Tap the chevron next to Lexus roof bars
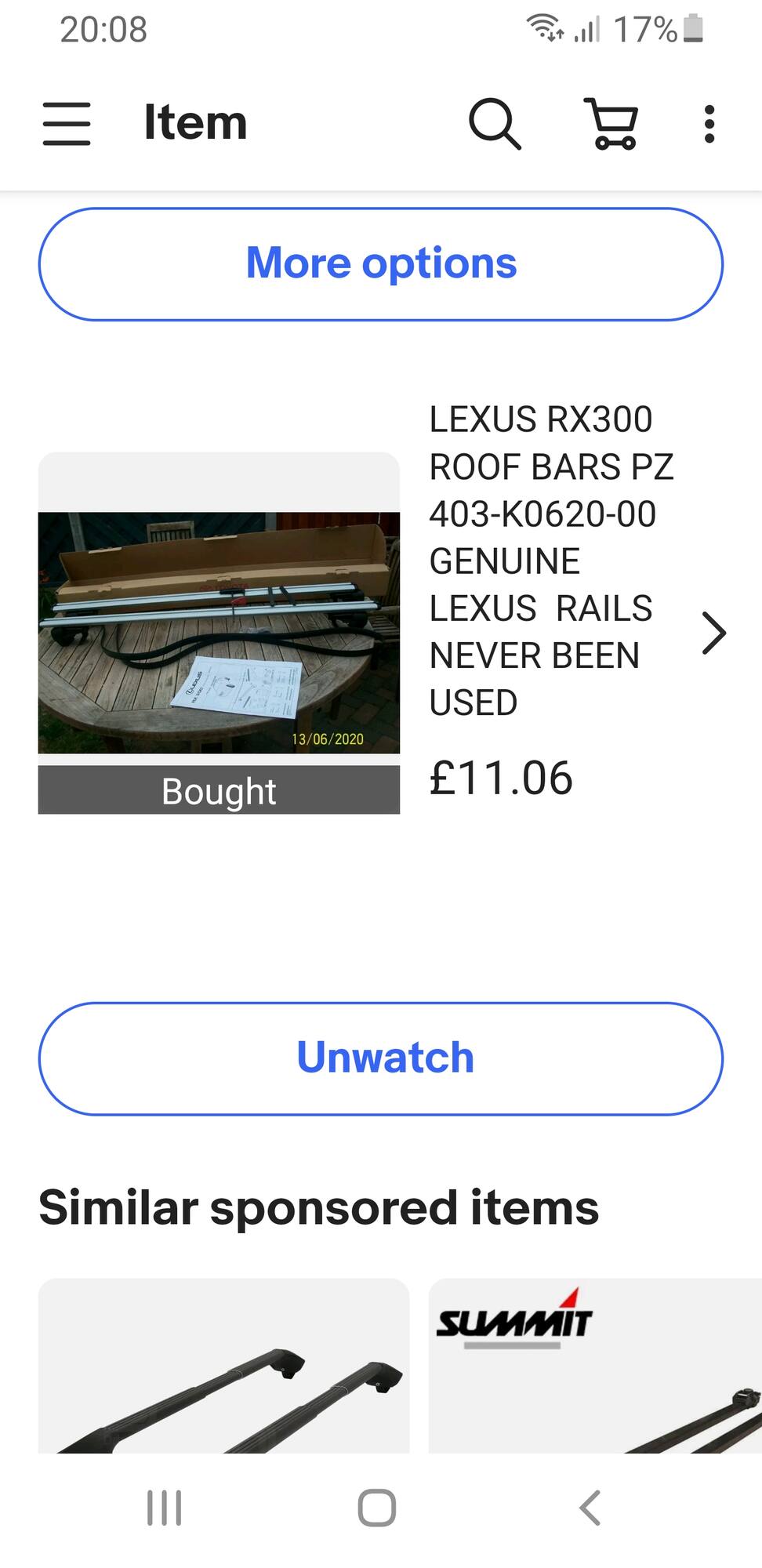The height and width of the screenshot is (1568, 762). coord(713,633)
